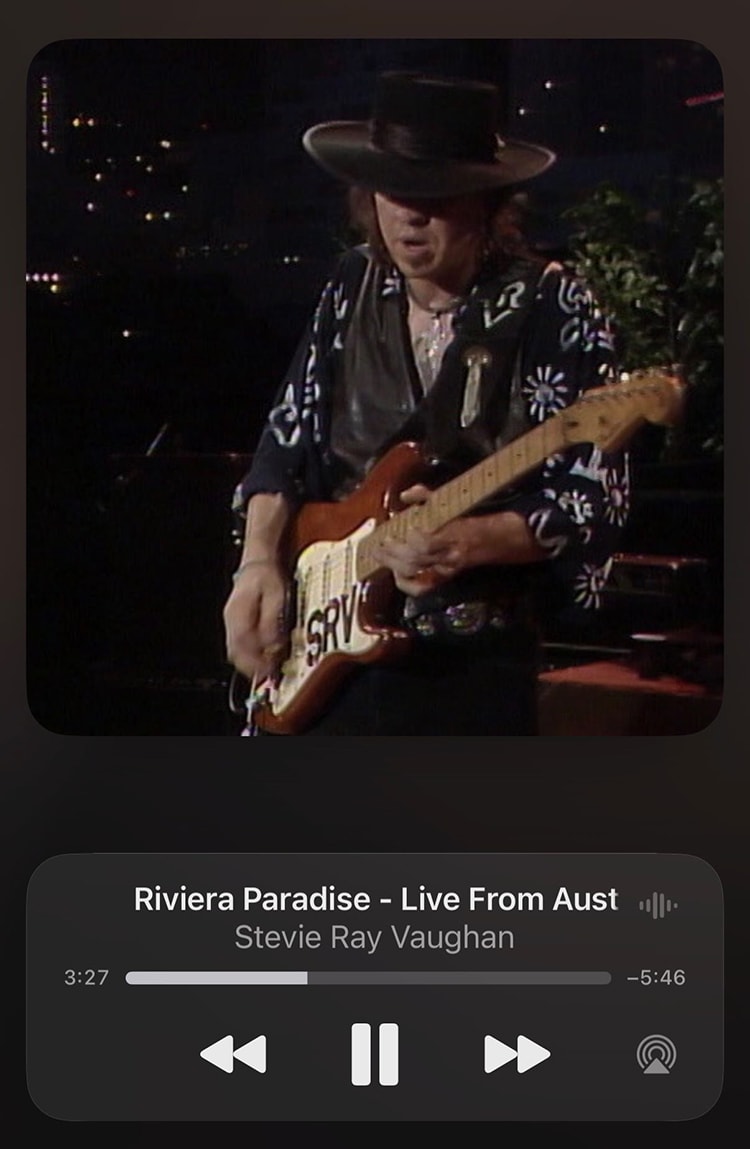The height and width of the screenshot is (1149, 750).
Task: Go back to the previous track
Action: (233, 1054)
